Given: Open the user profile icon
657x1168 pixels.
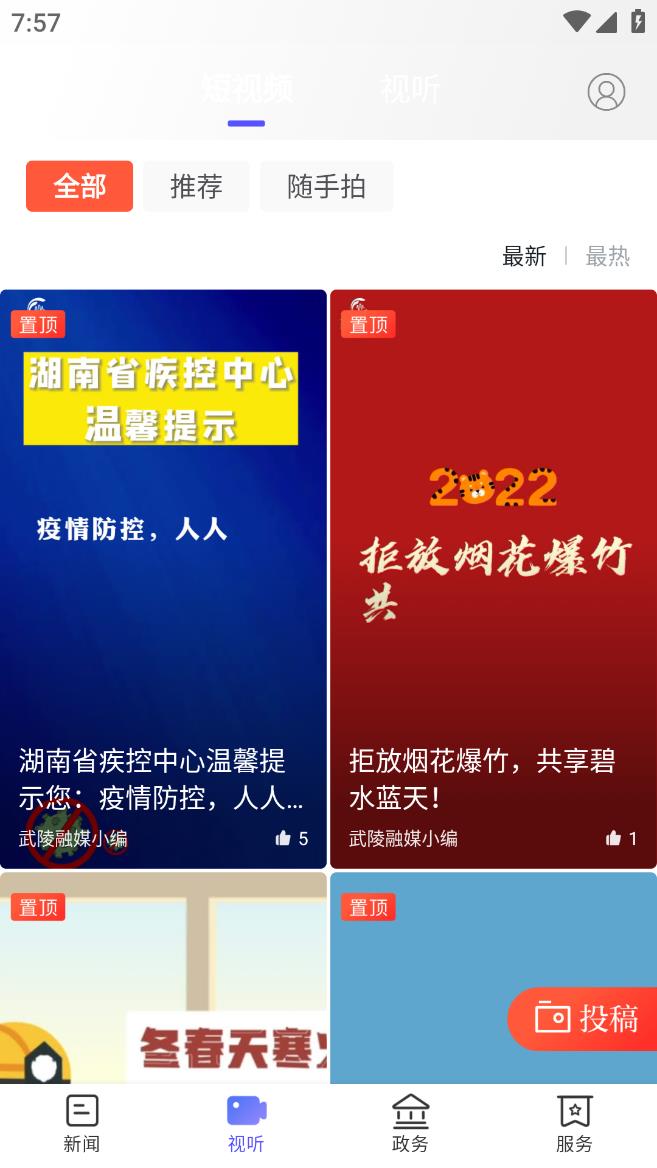Looking at the screenshot, I should (605, 92).
